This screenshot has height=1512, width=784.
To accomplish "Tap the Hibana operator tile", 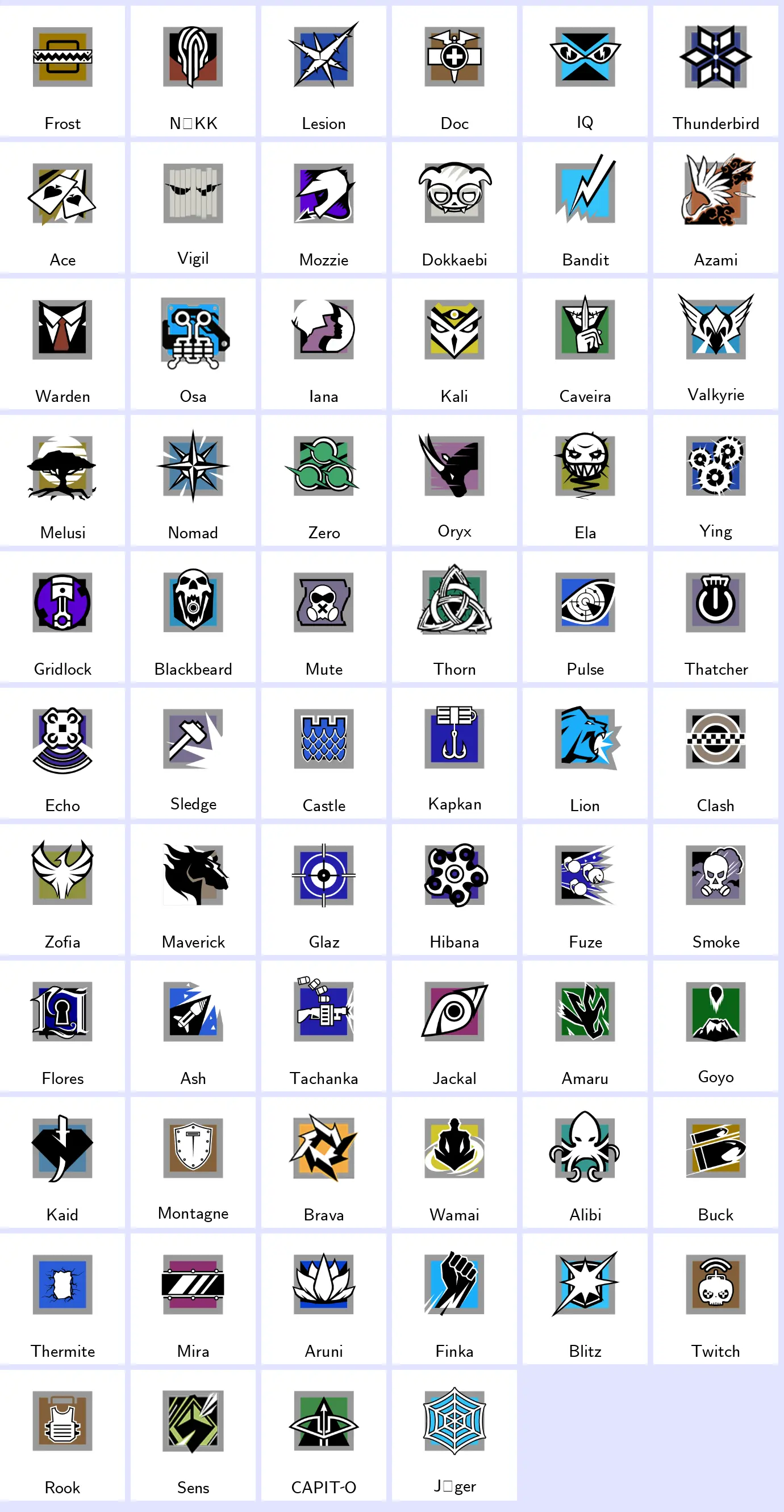I will pos(454,890).
